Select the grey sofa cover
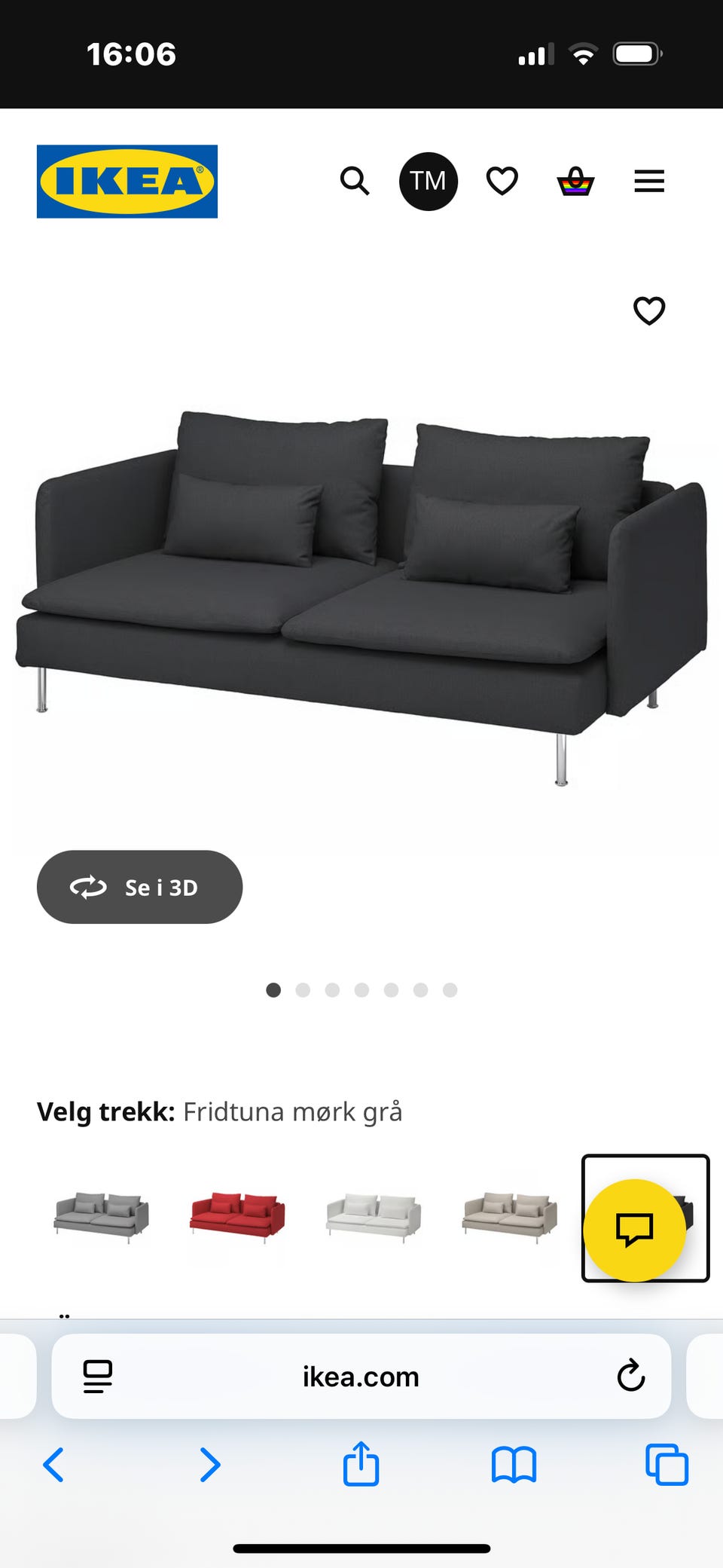 (x=102, y=1216)
